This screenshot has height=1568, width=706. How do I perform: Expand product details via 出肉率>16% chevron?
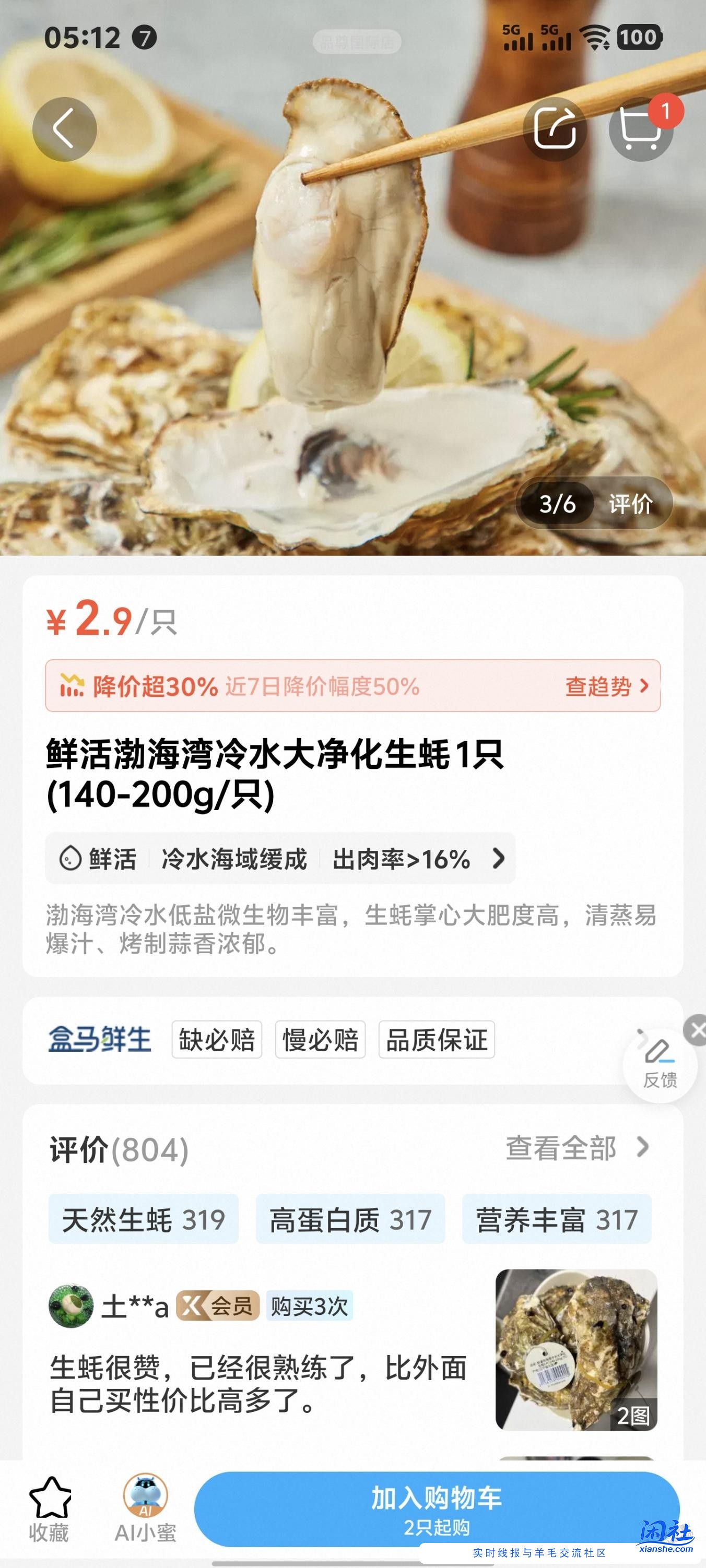pos(499,858)
